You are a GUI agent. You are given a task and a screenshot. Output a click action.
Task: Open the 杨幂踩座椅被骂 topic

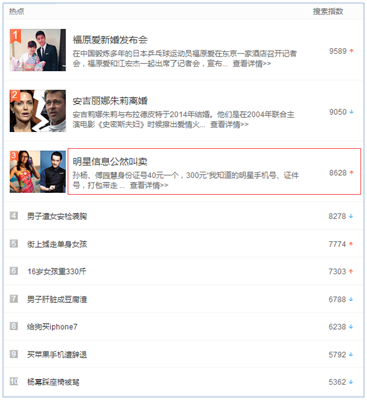[53, 382]
